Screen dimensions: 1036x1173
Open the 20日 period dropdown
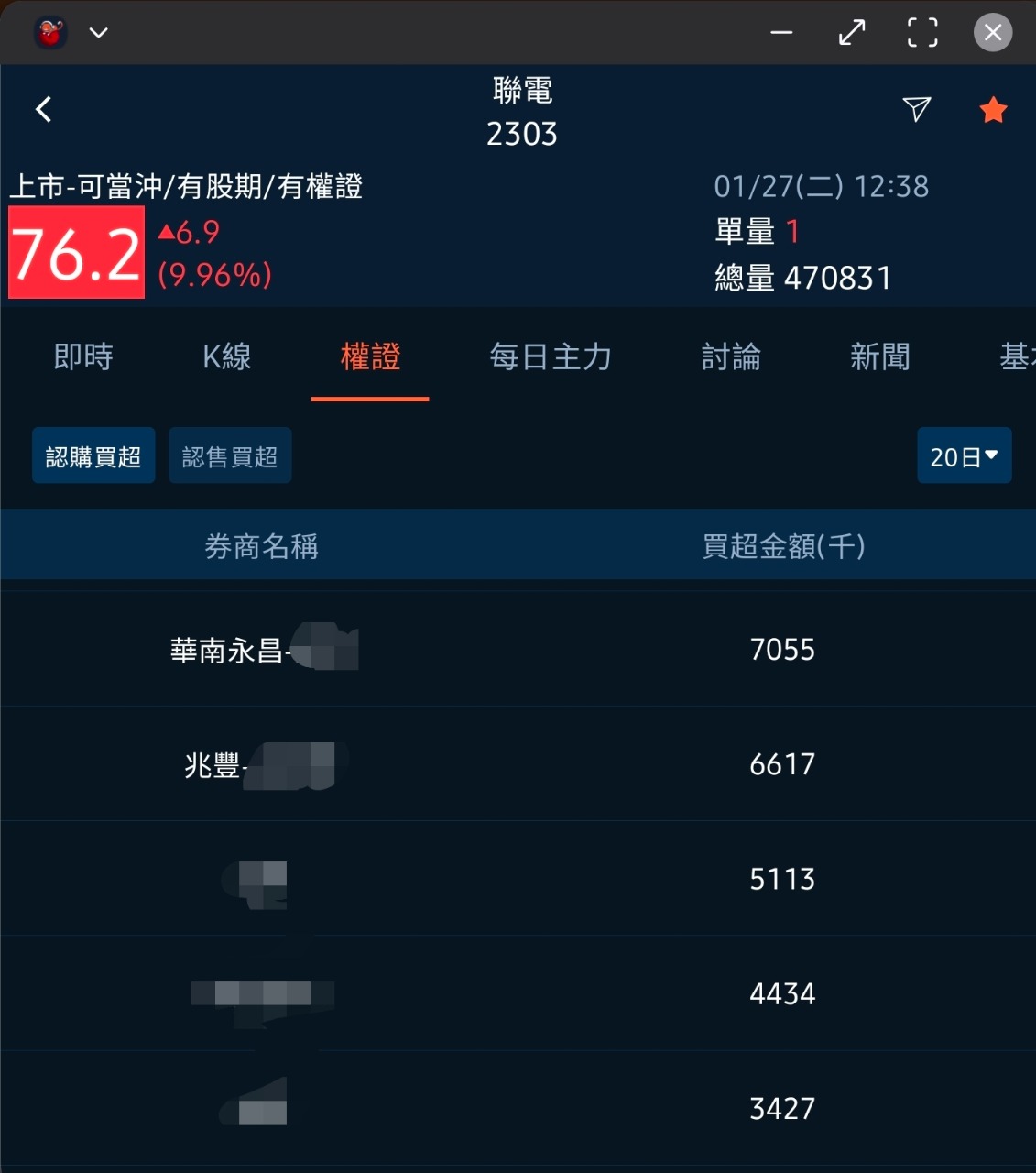point(964,455)
